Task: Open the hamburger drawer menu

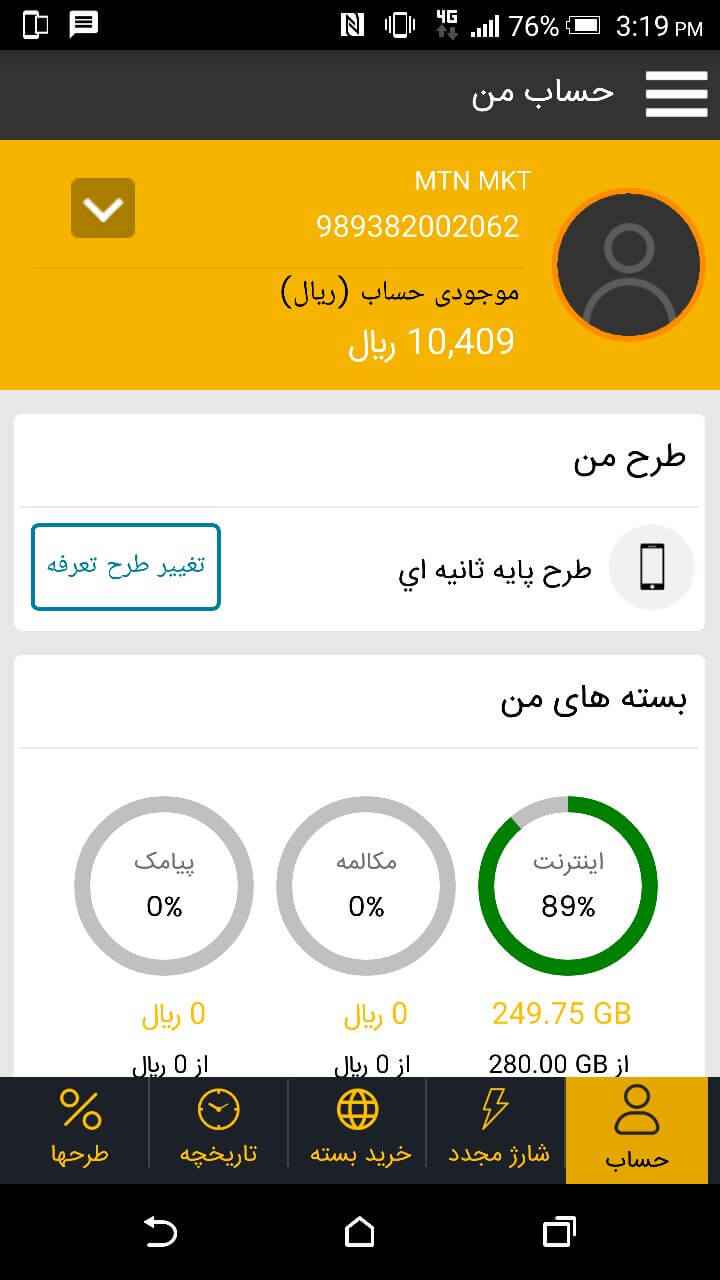Action: [x=676, y=95]
